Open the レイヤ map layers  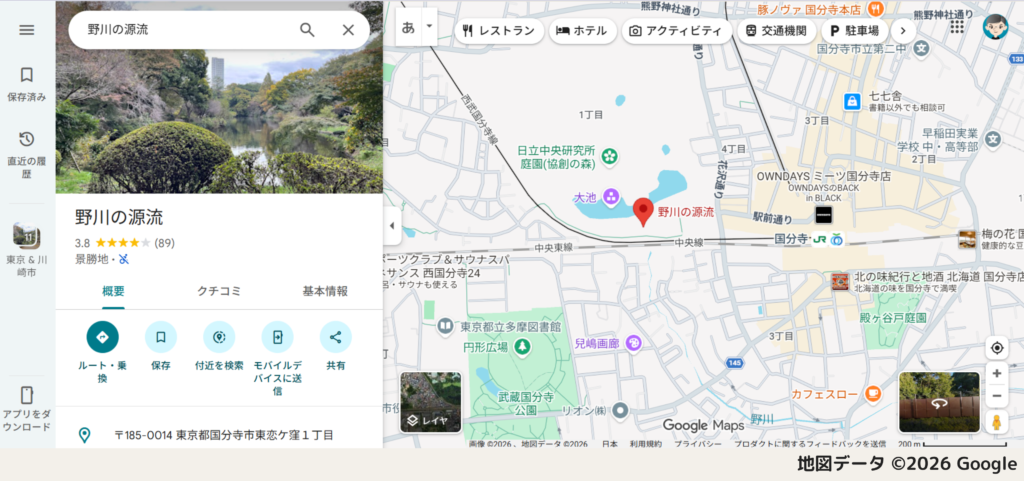pyautogui.click(x=431, y=402)
